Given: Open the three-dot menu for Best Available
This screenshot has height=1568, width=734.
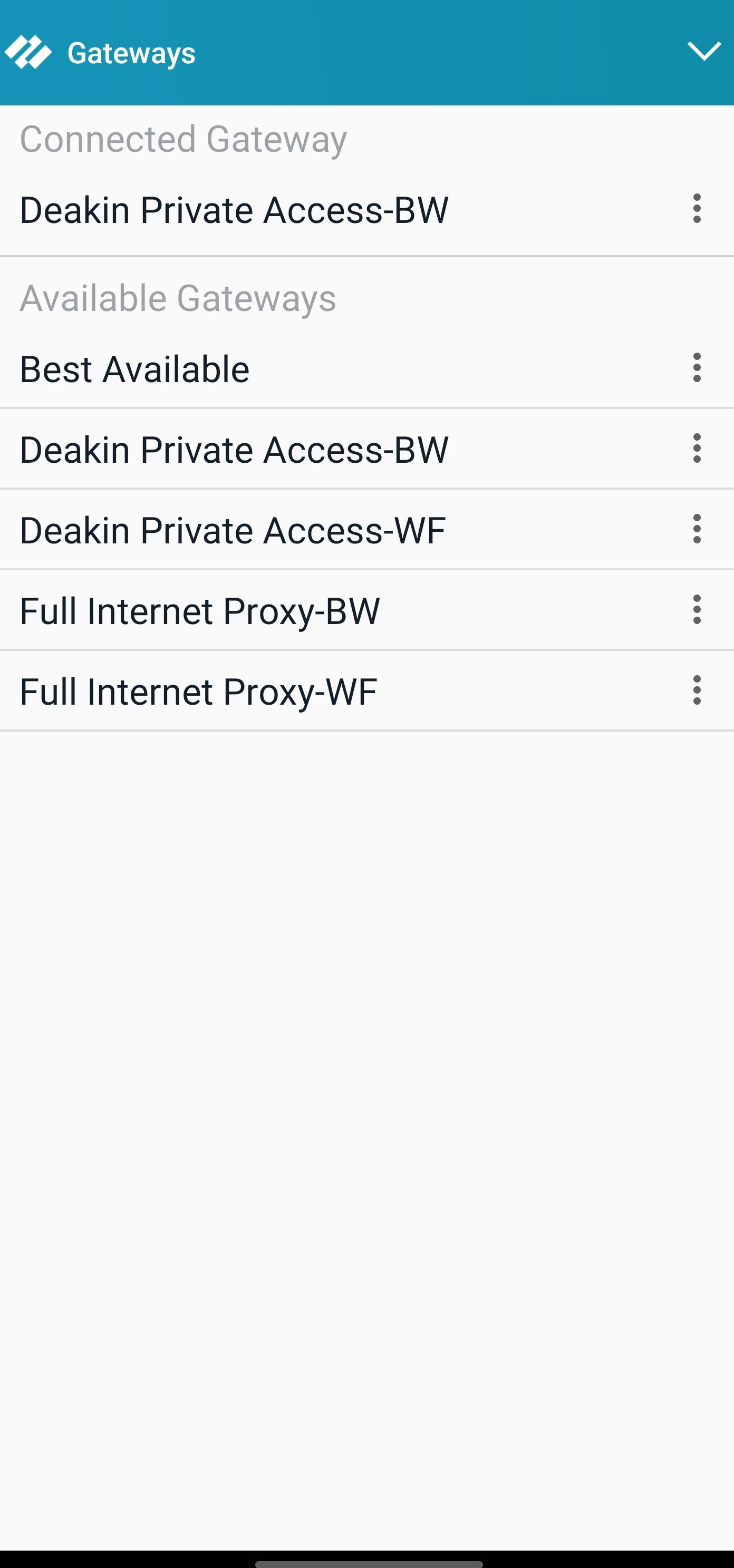Looking at the screenshot, I should point(697,368).
